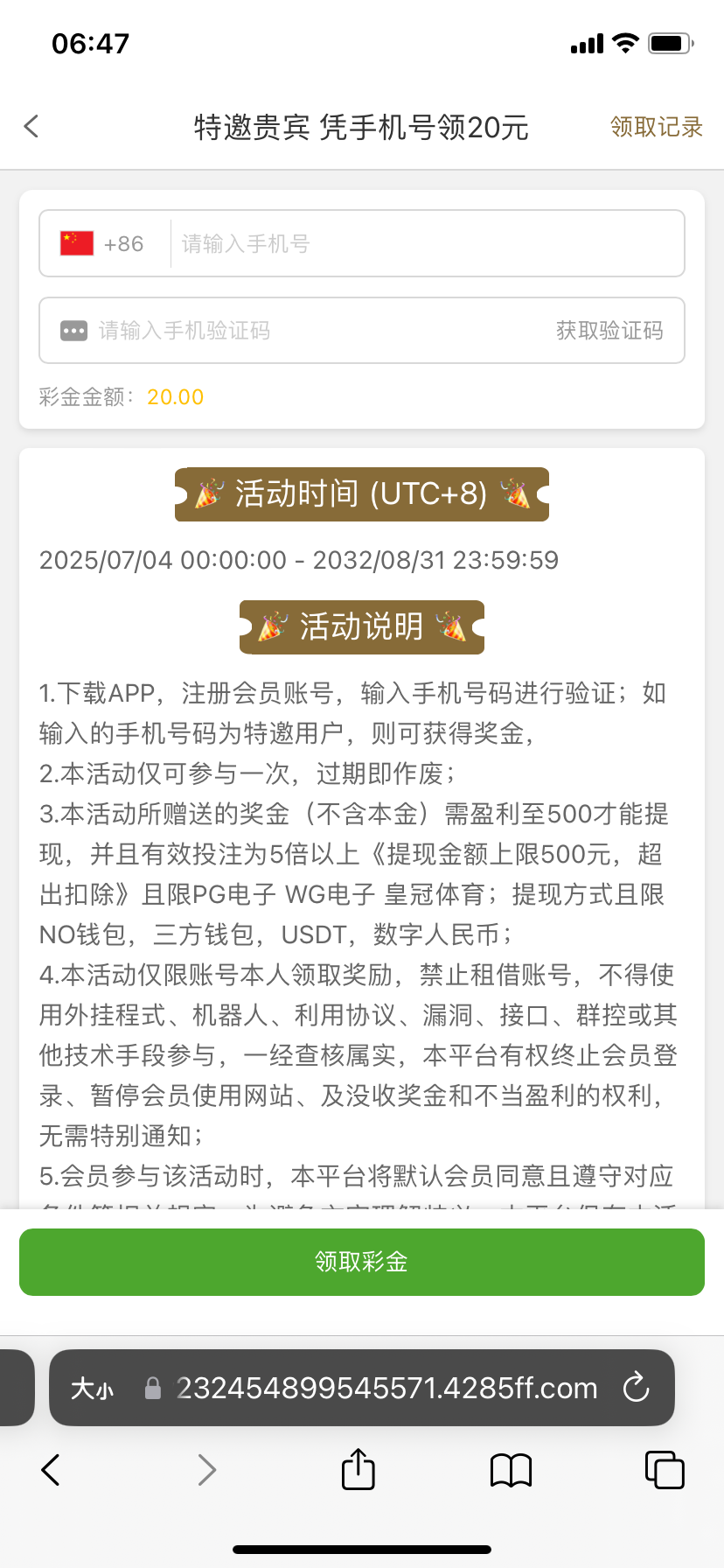Open the 大小 page settings in Safari
This screenshot has height=1568, width=724.
[92, 1389]
